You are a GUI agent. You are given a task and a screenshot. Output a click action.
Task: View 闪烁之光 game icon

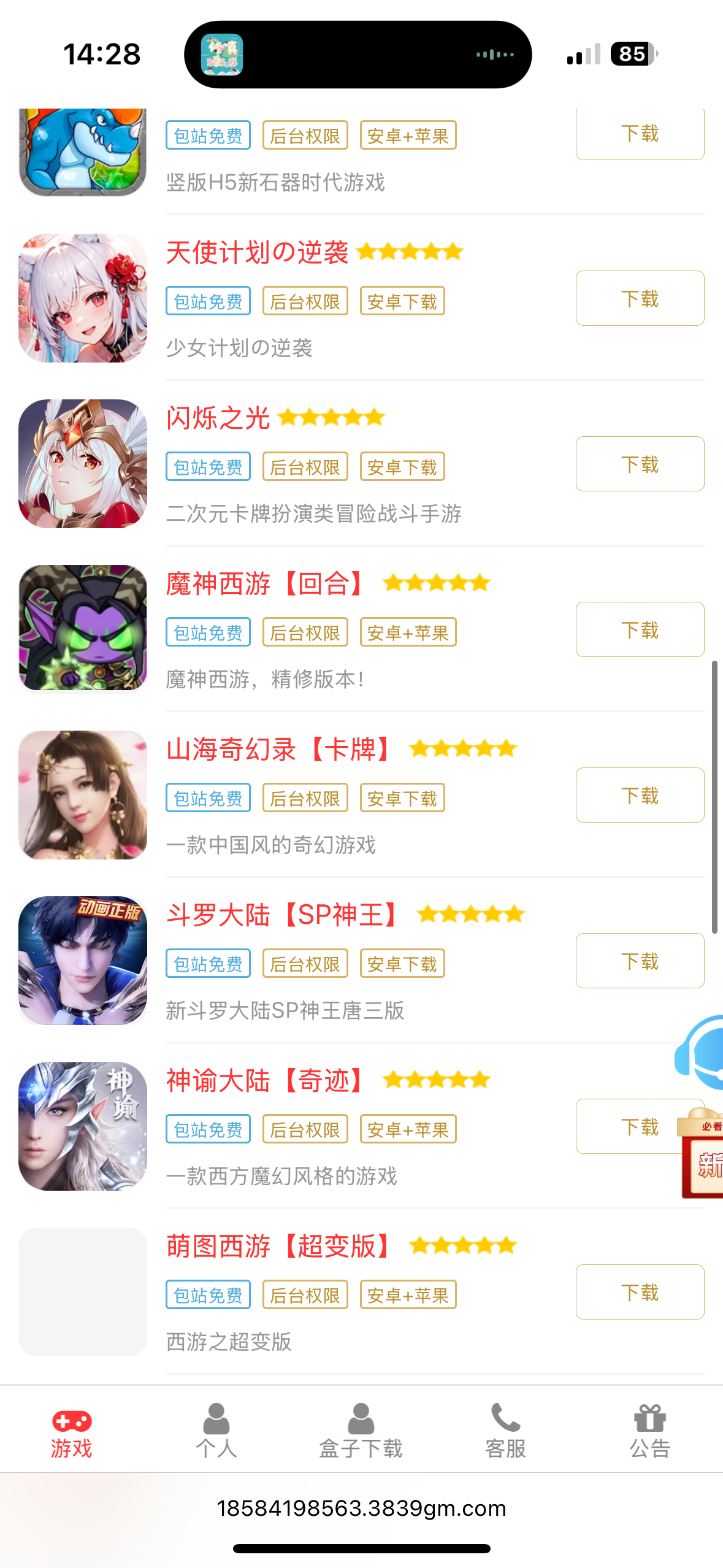click(83, 464)
